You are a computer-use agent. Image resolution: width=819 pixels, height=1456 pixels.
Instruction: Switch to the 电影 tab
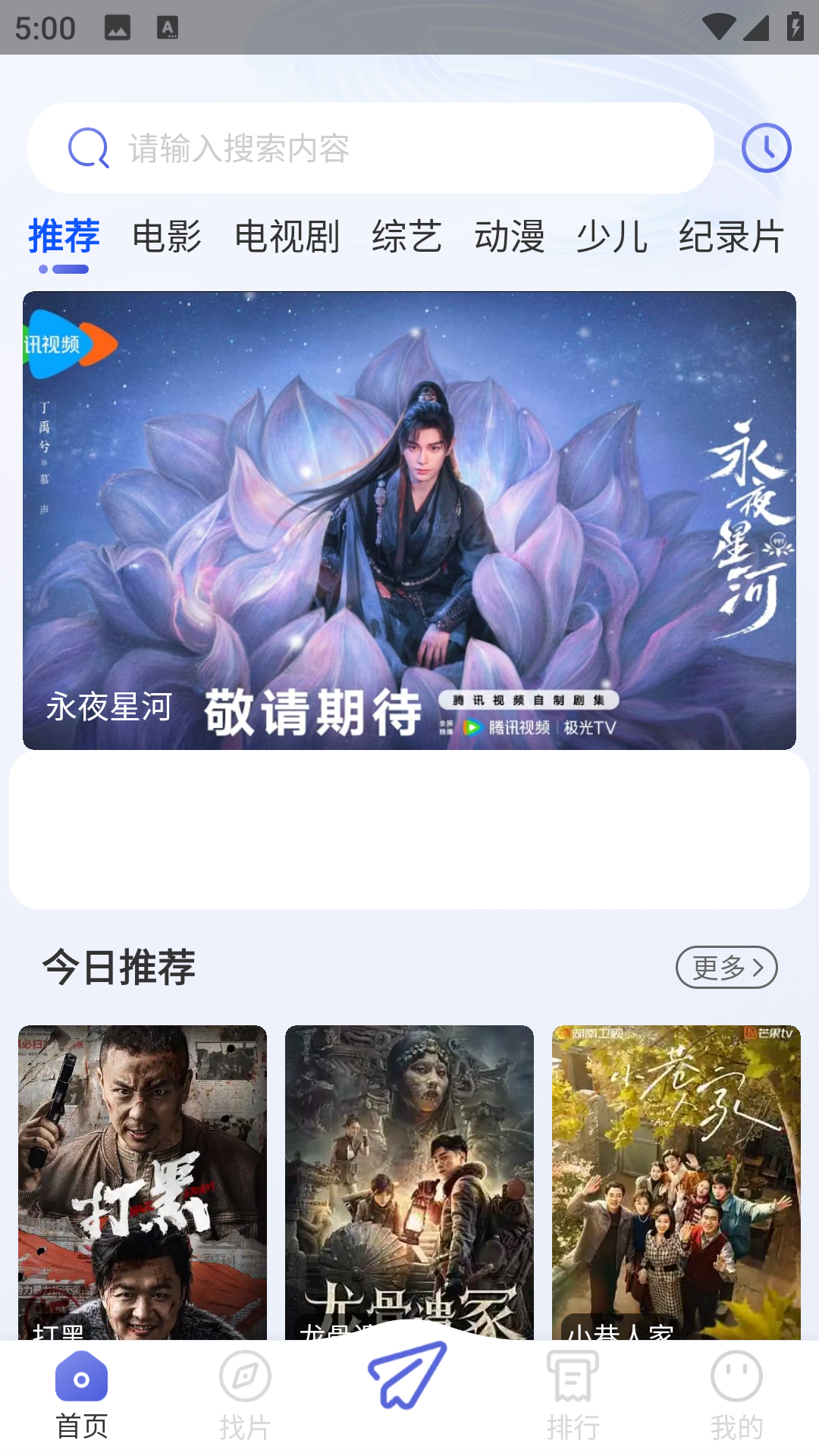tap(167, 237)
